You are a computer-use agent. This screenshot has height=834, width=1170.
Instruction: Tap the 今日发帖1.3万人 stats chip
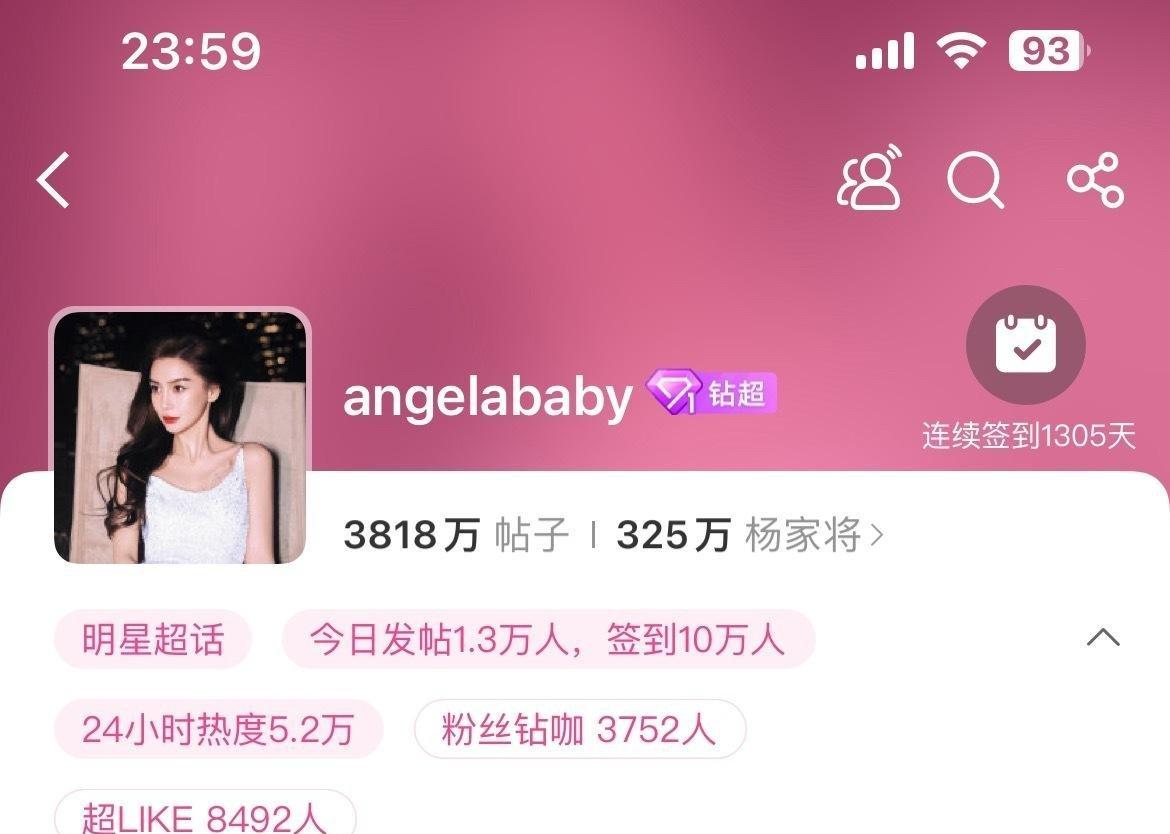[x=548, y=639]
